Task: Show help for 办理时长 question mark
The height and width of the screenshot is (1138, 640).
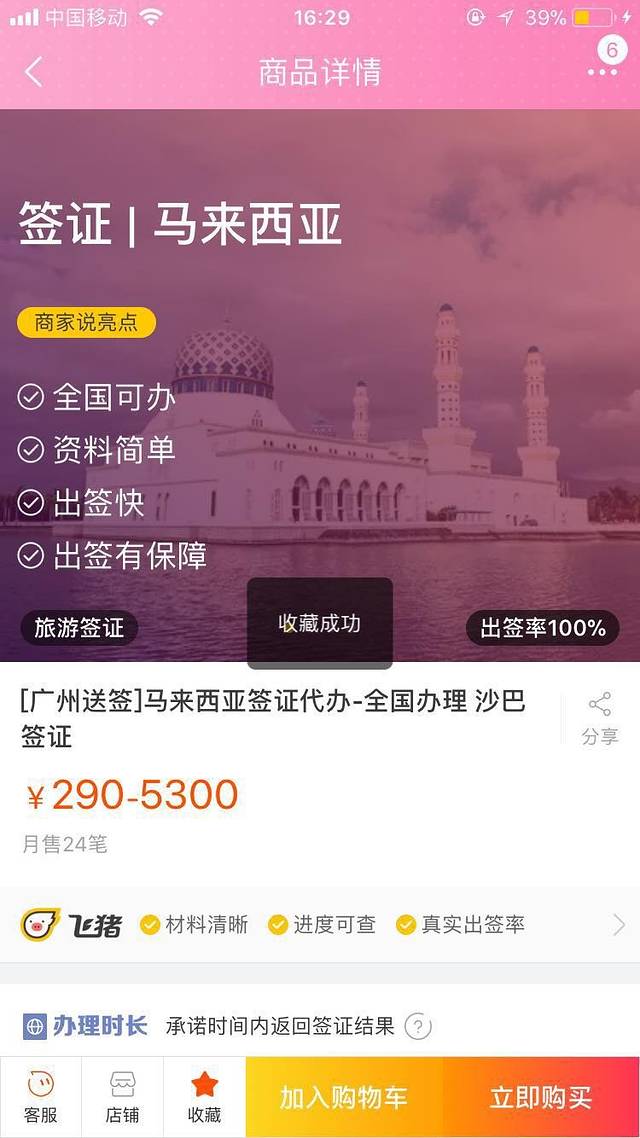Action: (418, 1026)
